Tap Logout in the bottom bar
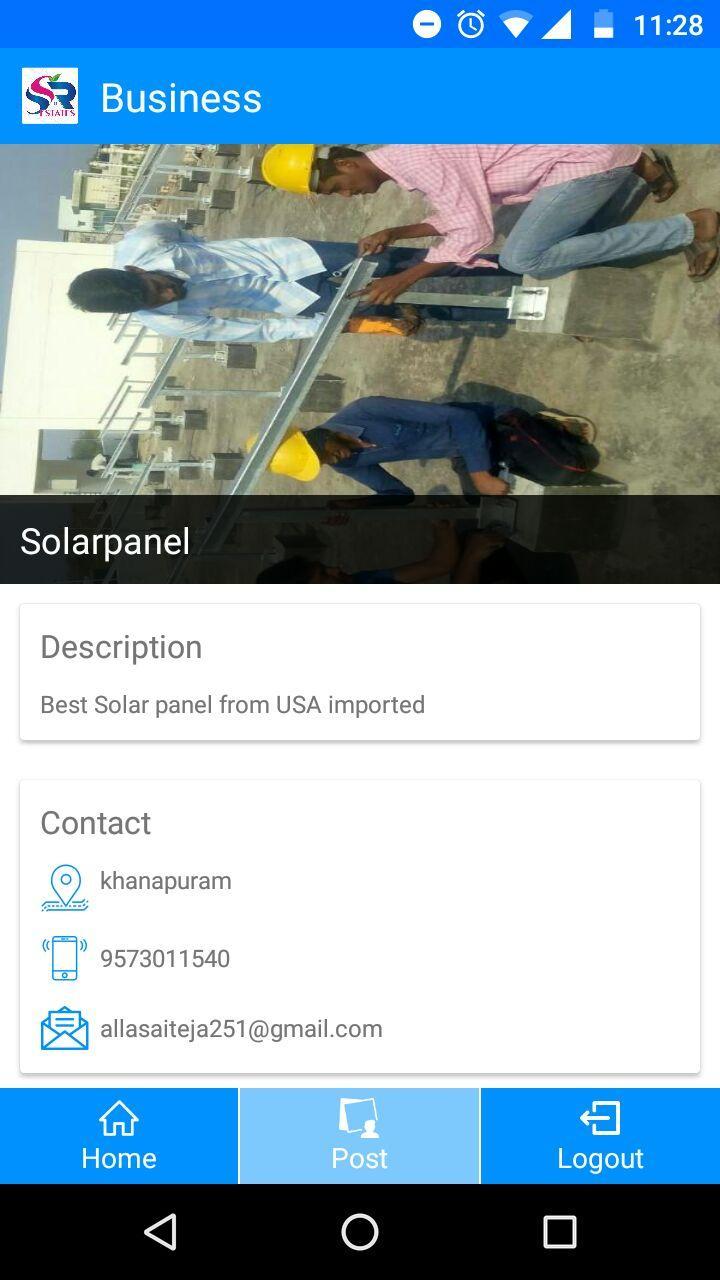Viewport: 720px width, 1280px height. point(600,1136)
